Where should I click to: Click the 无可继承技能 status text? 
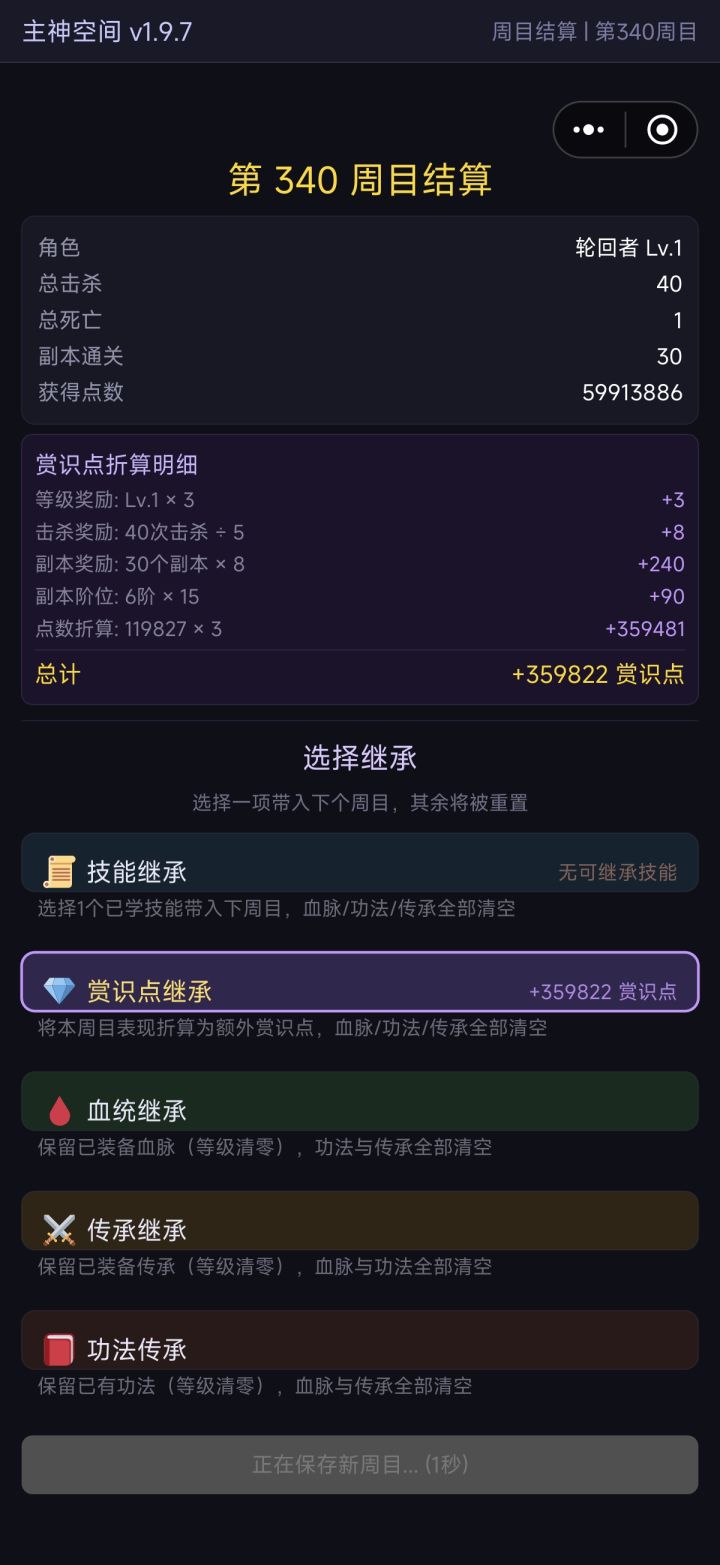(x=620, y=871)
